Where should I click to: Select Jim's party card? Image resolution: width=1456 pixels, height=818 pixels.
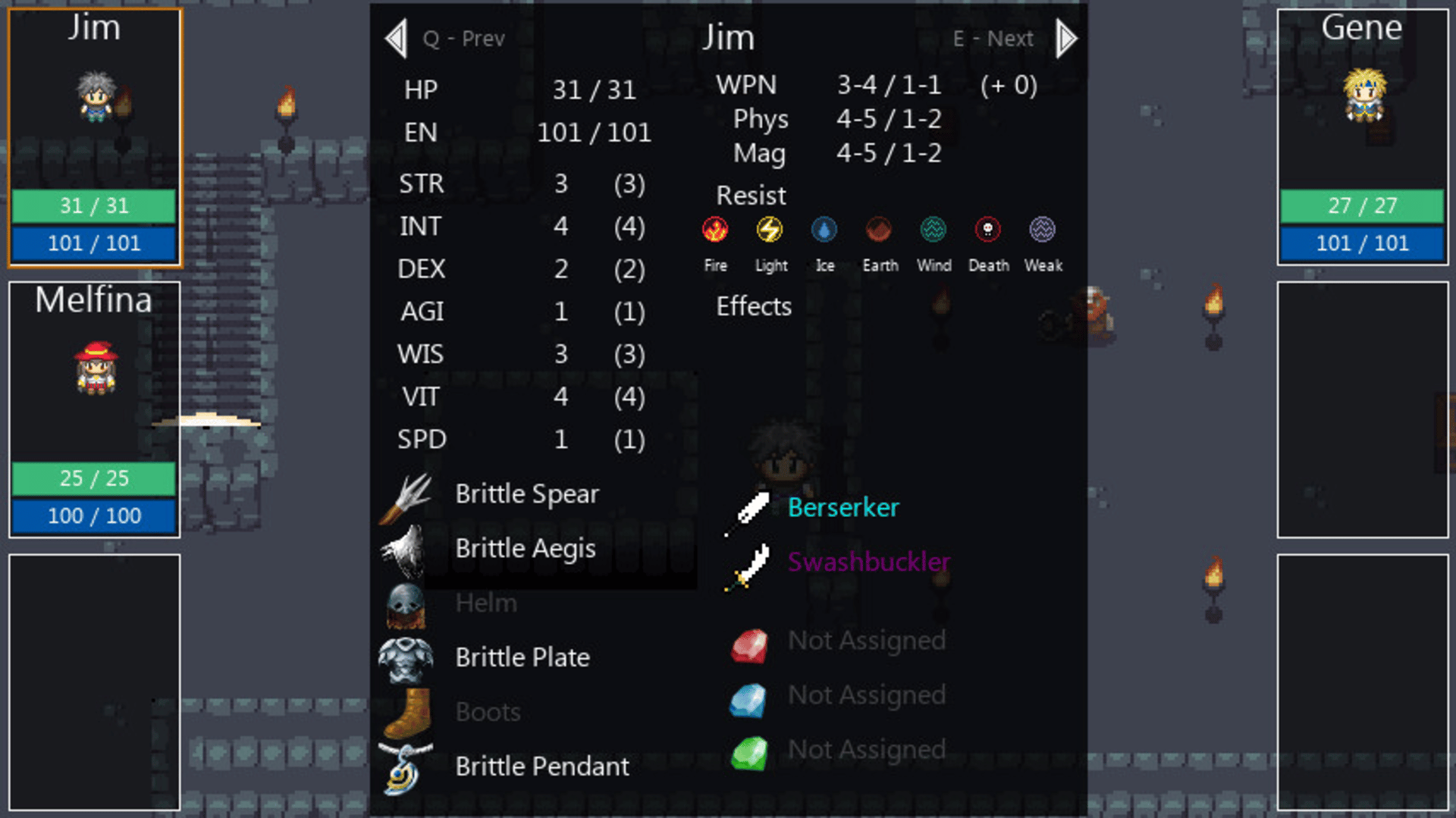pyautogui.click(x=95, y=138)
